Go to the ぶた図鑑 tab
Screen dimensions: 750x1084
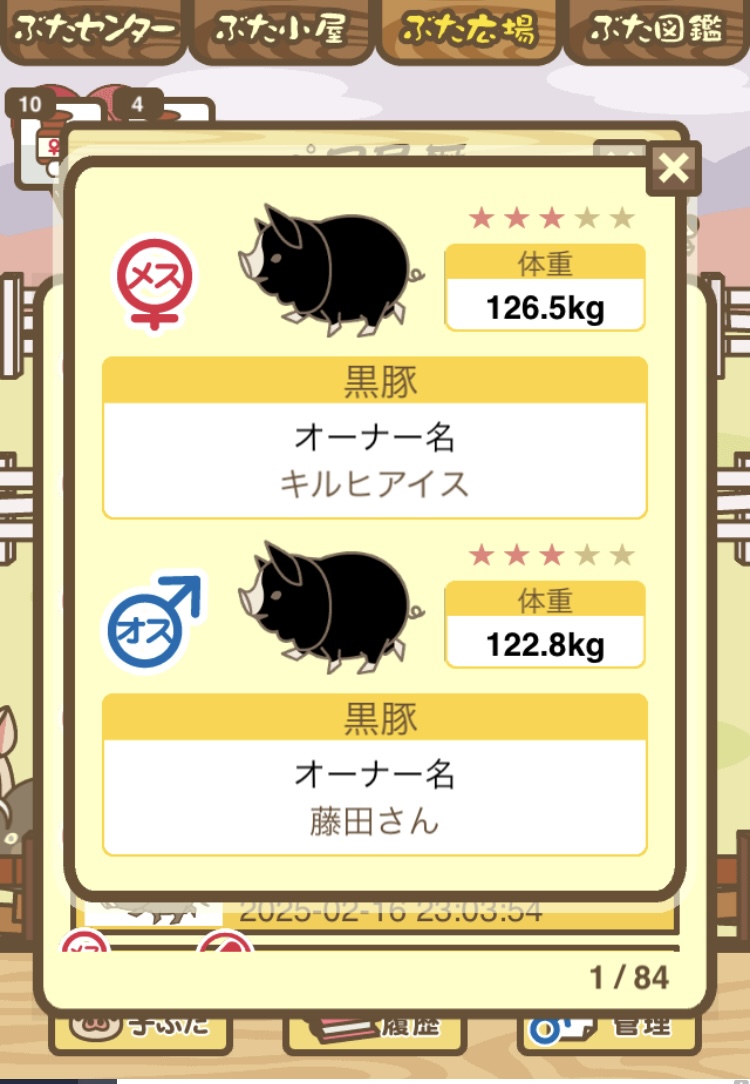click(x=656, y=29)
